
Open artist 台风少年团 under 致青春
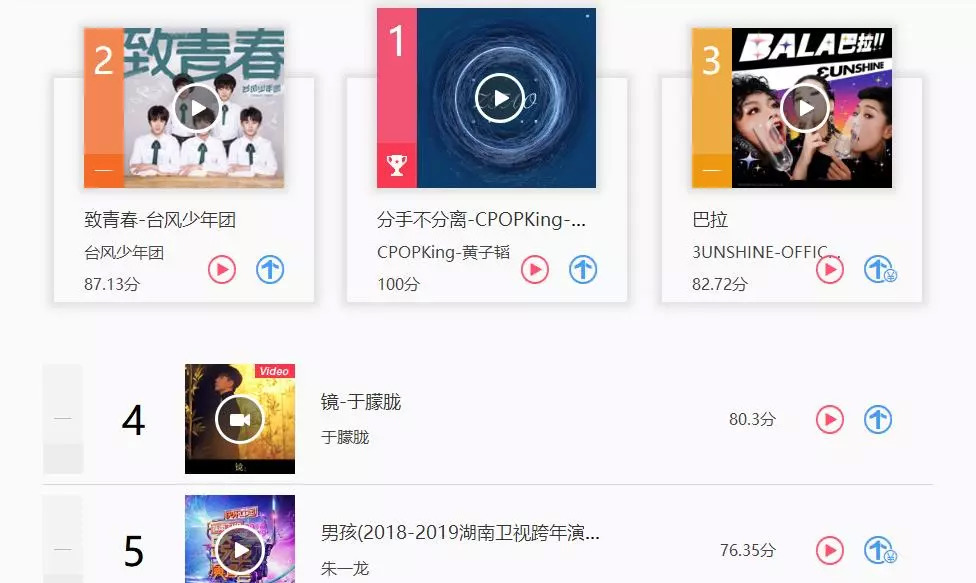[124, 253]
